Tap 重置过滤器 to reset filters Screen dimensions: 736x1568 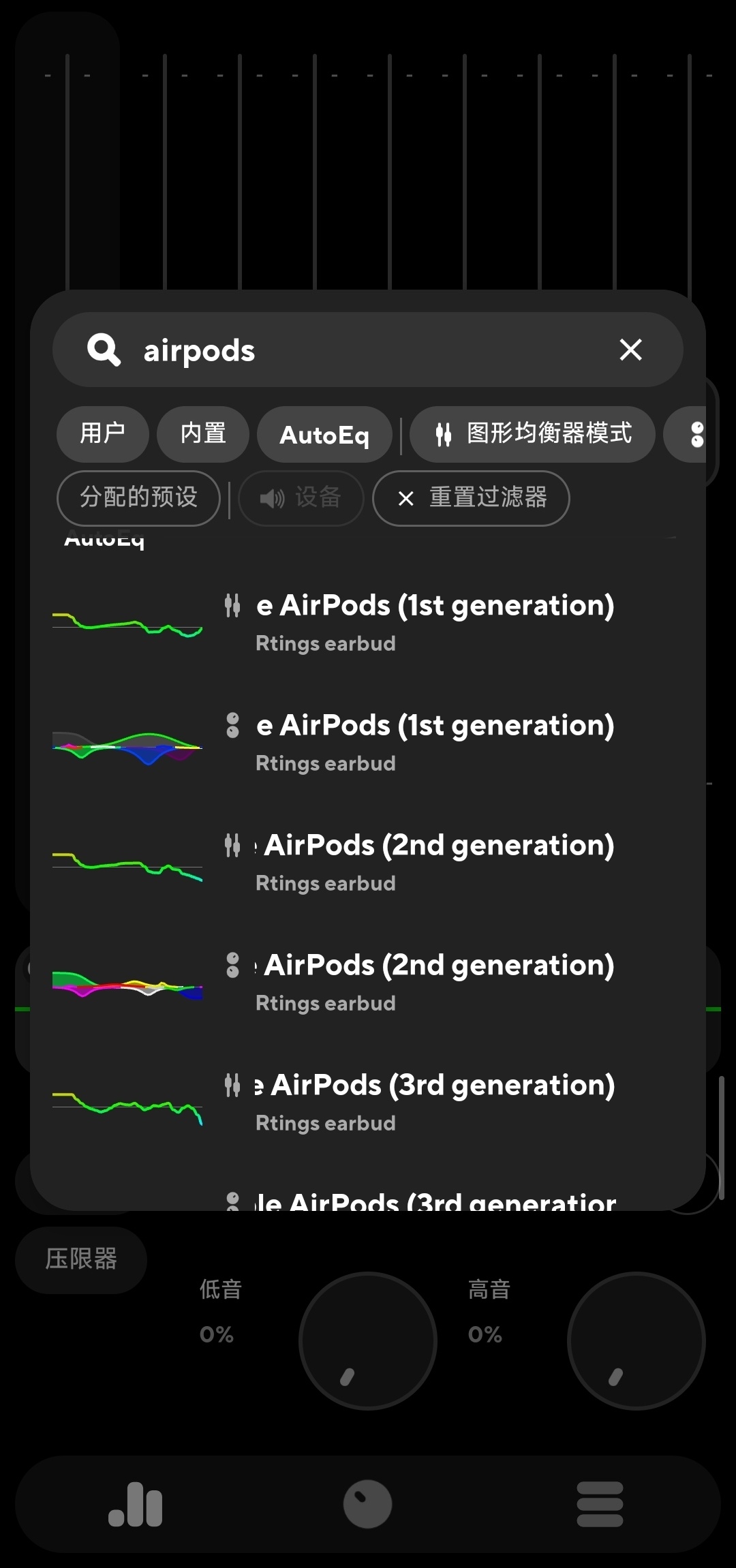click(x=472, y=498)
